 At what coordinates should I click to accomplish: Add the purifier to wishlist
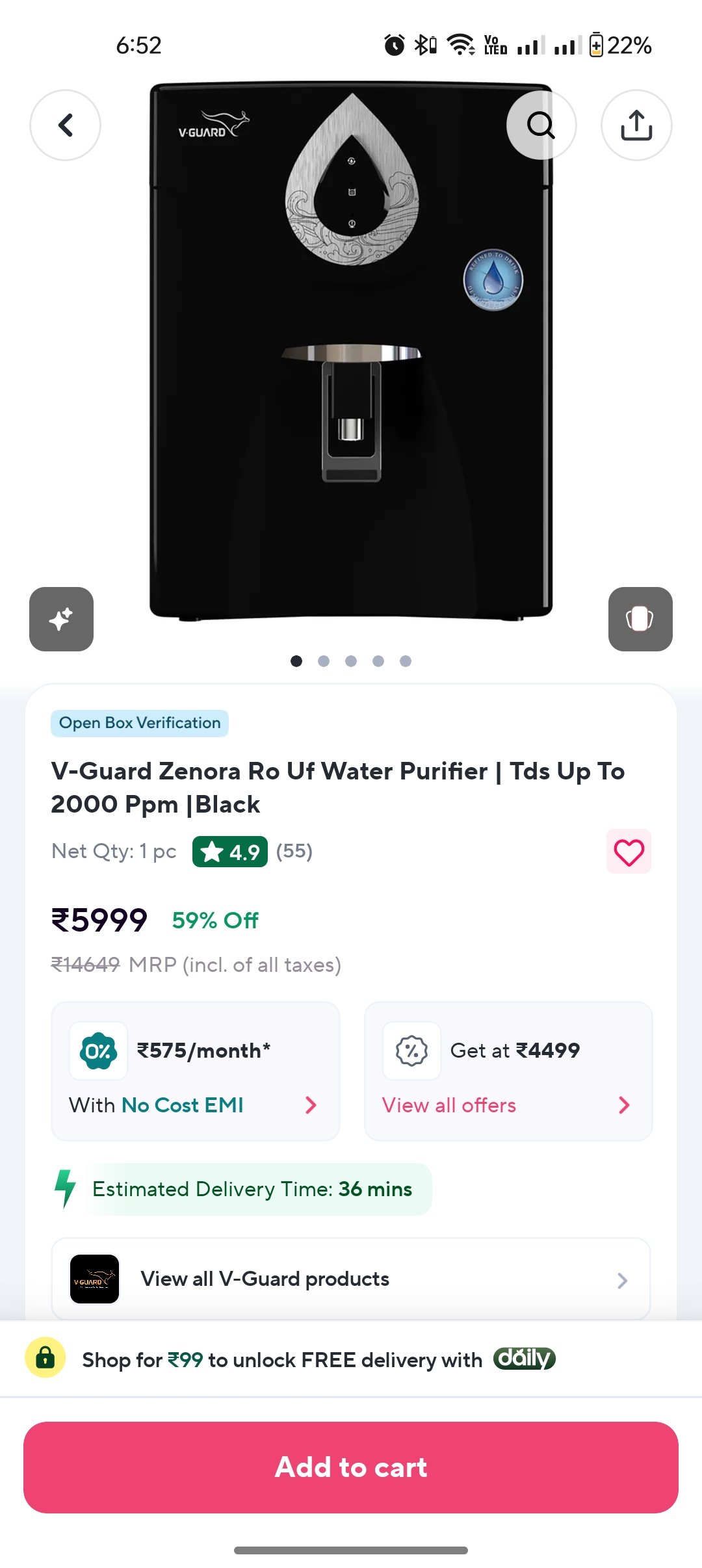(x=629, y=852)
